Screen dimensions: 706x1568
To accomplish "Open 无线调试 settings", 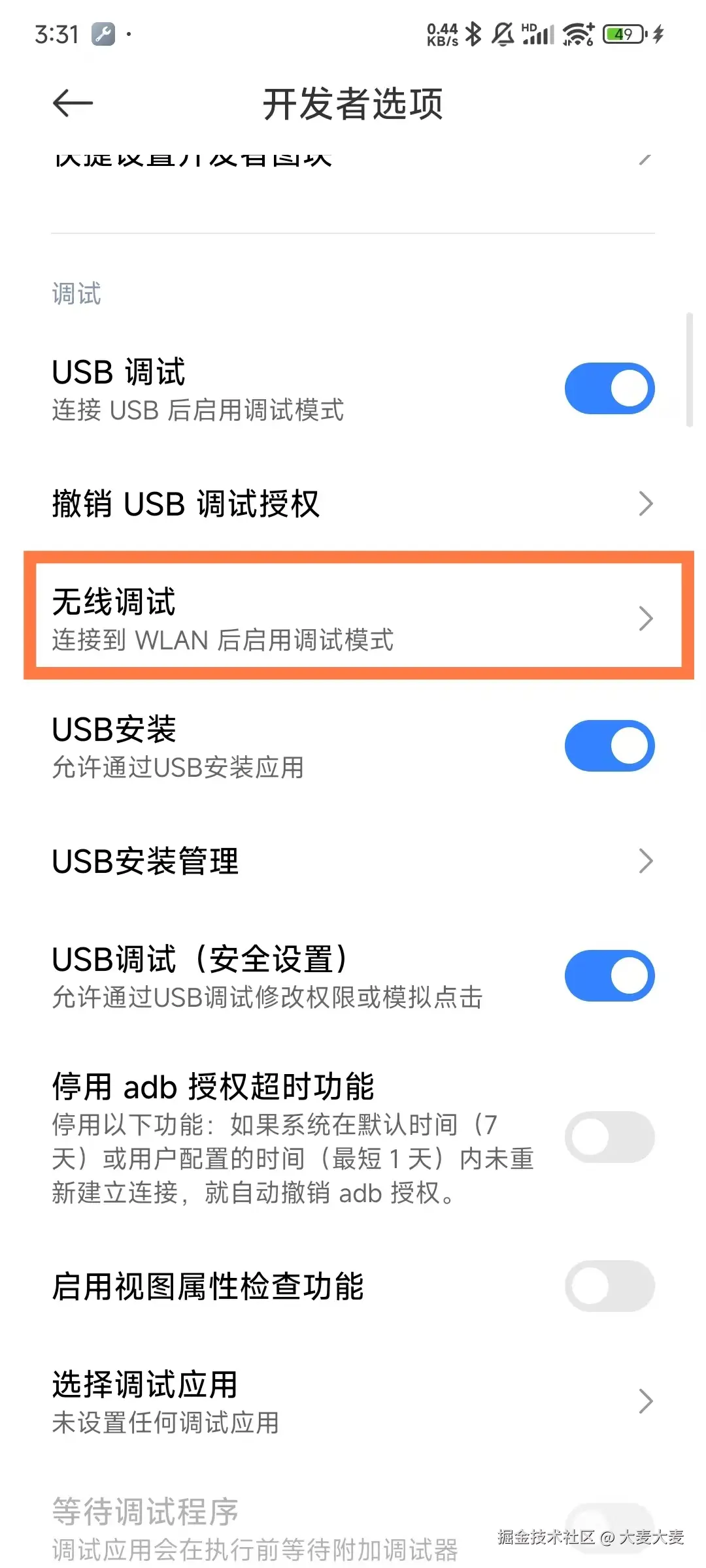I will [353, 617].
